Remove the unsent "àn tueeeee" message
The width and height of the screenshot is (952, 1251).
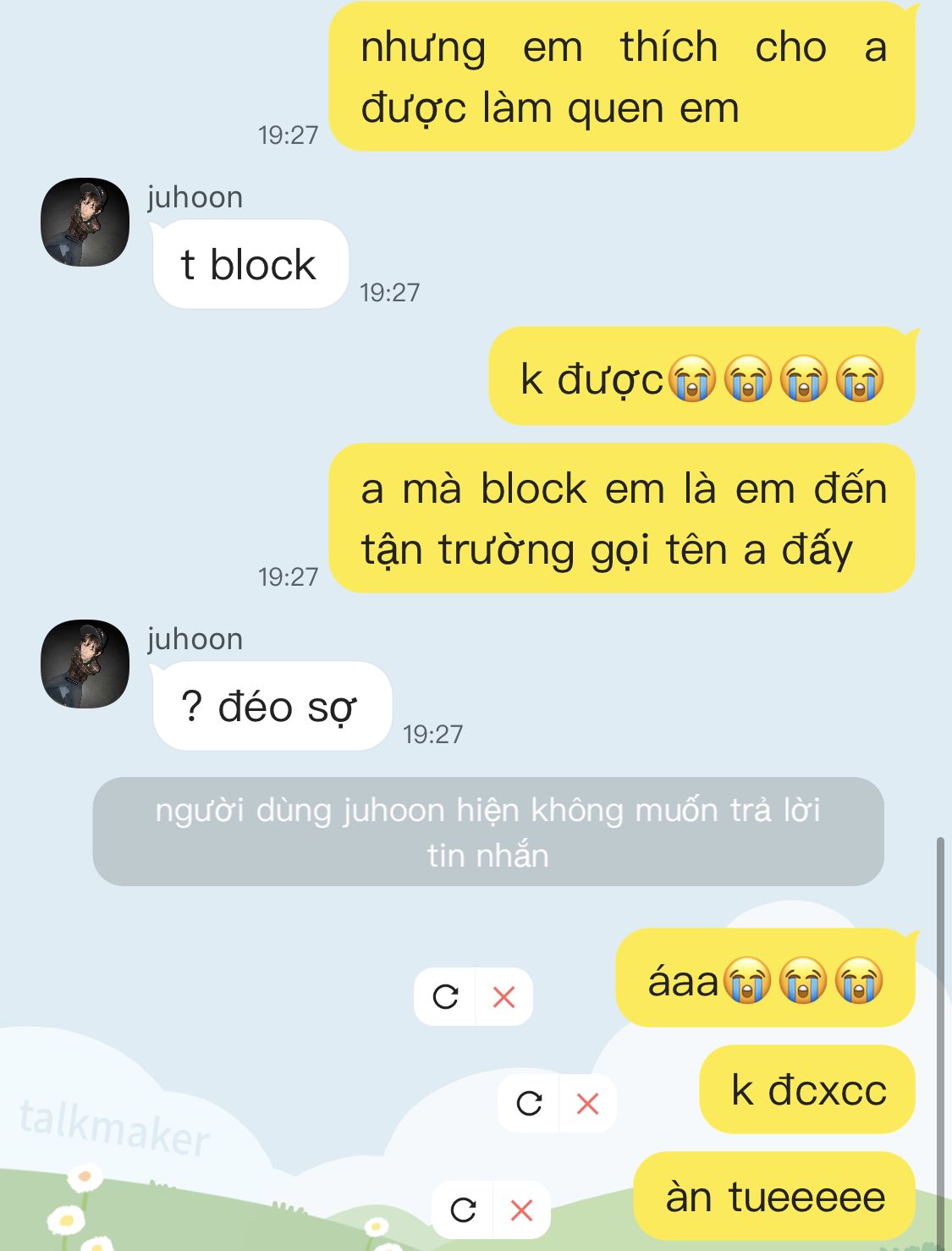coord(522,1210)
